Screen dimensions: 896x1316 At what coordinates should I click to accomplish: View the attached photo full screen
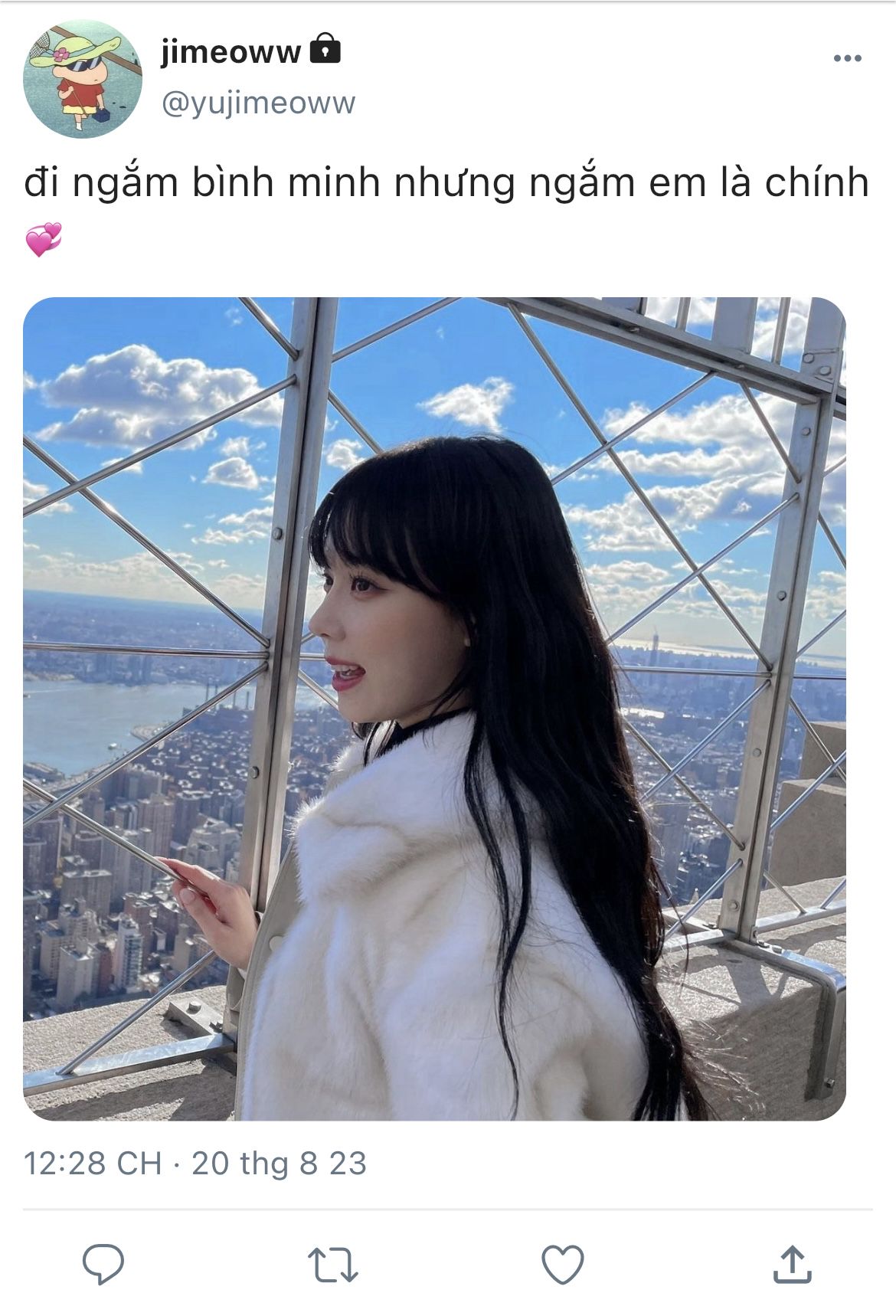434,709
